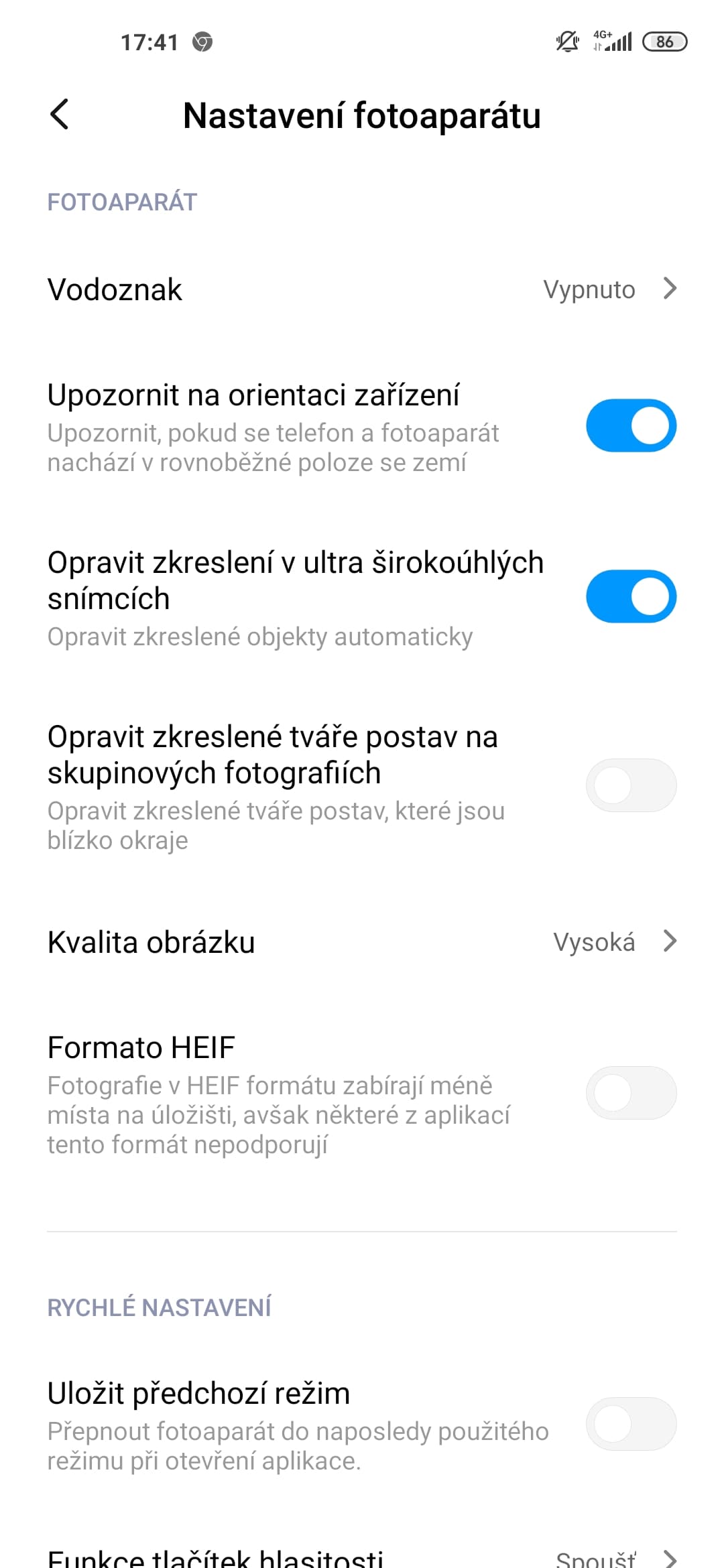
Task: Enable Opravit zkreslené tváře postav toggle
Action: [631, 785]
